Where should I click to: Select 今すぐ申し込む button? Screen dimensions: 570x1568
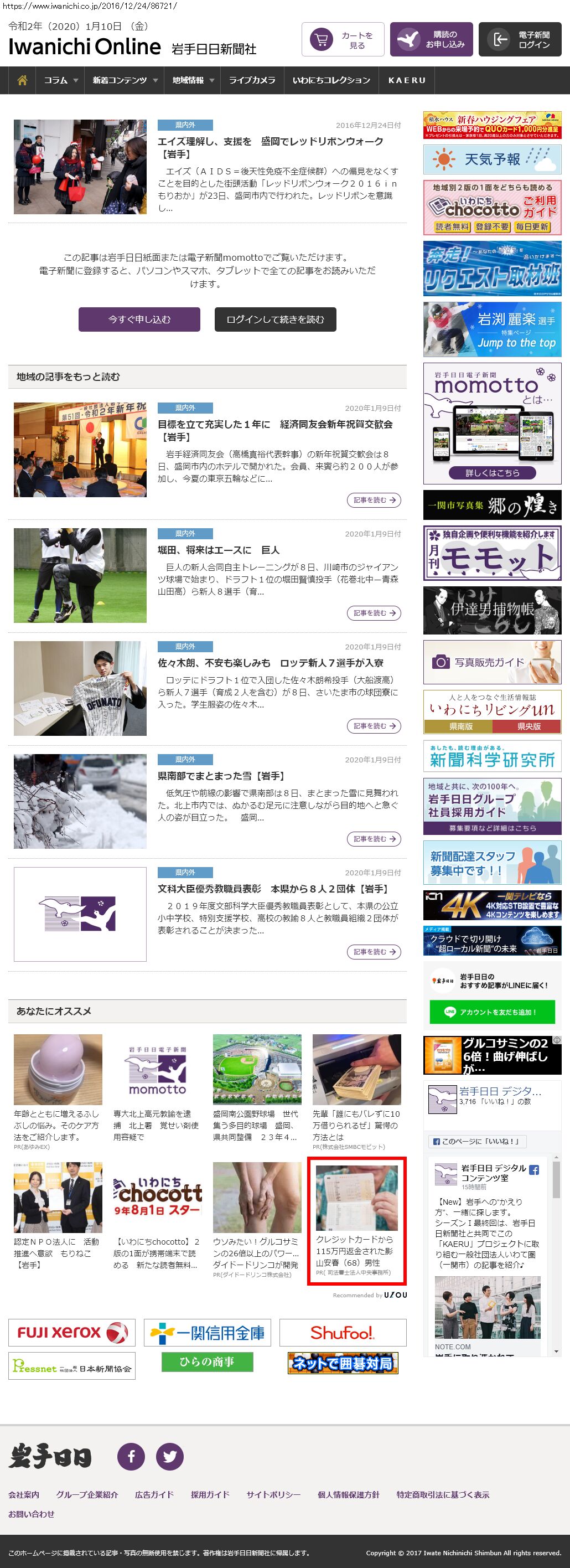click(x=139, y=319)
